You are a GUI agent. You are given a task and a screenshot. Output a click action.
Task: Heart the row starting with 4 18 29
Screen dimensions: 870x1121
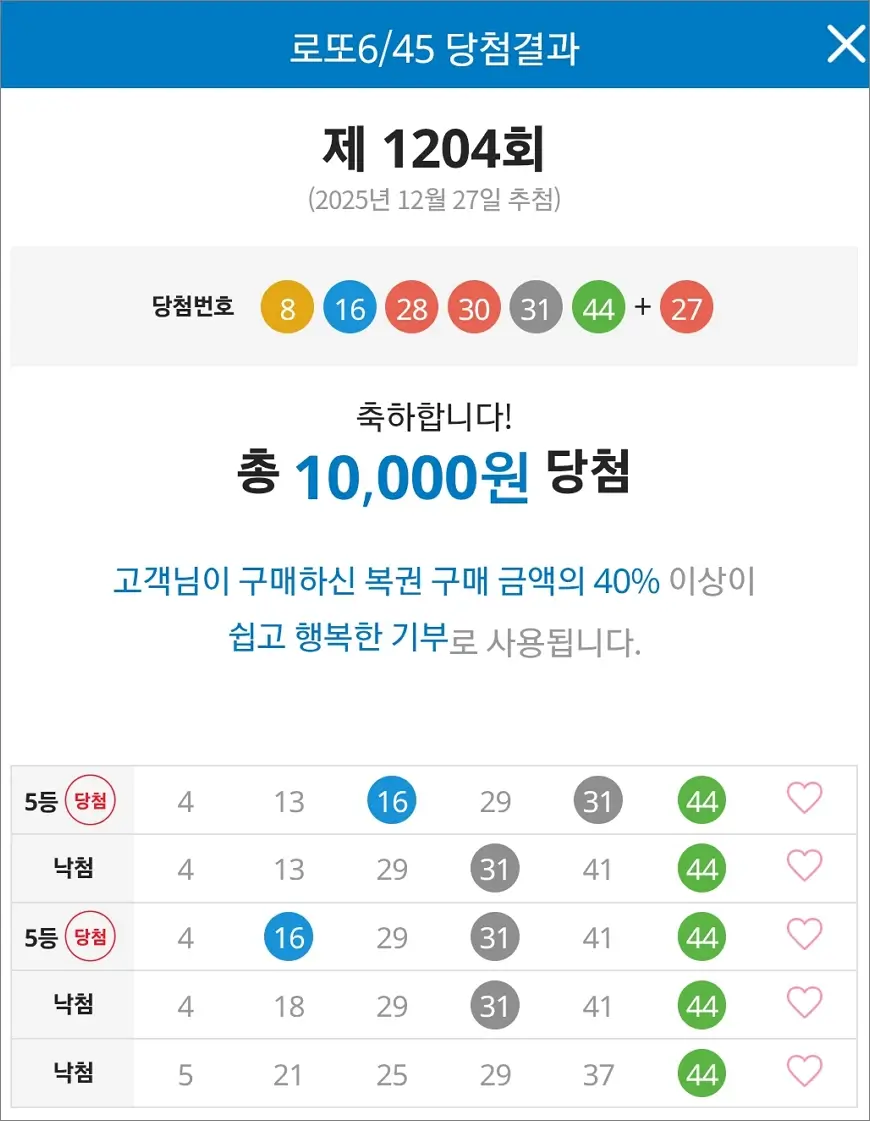[x=804, y=1003]
